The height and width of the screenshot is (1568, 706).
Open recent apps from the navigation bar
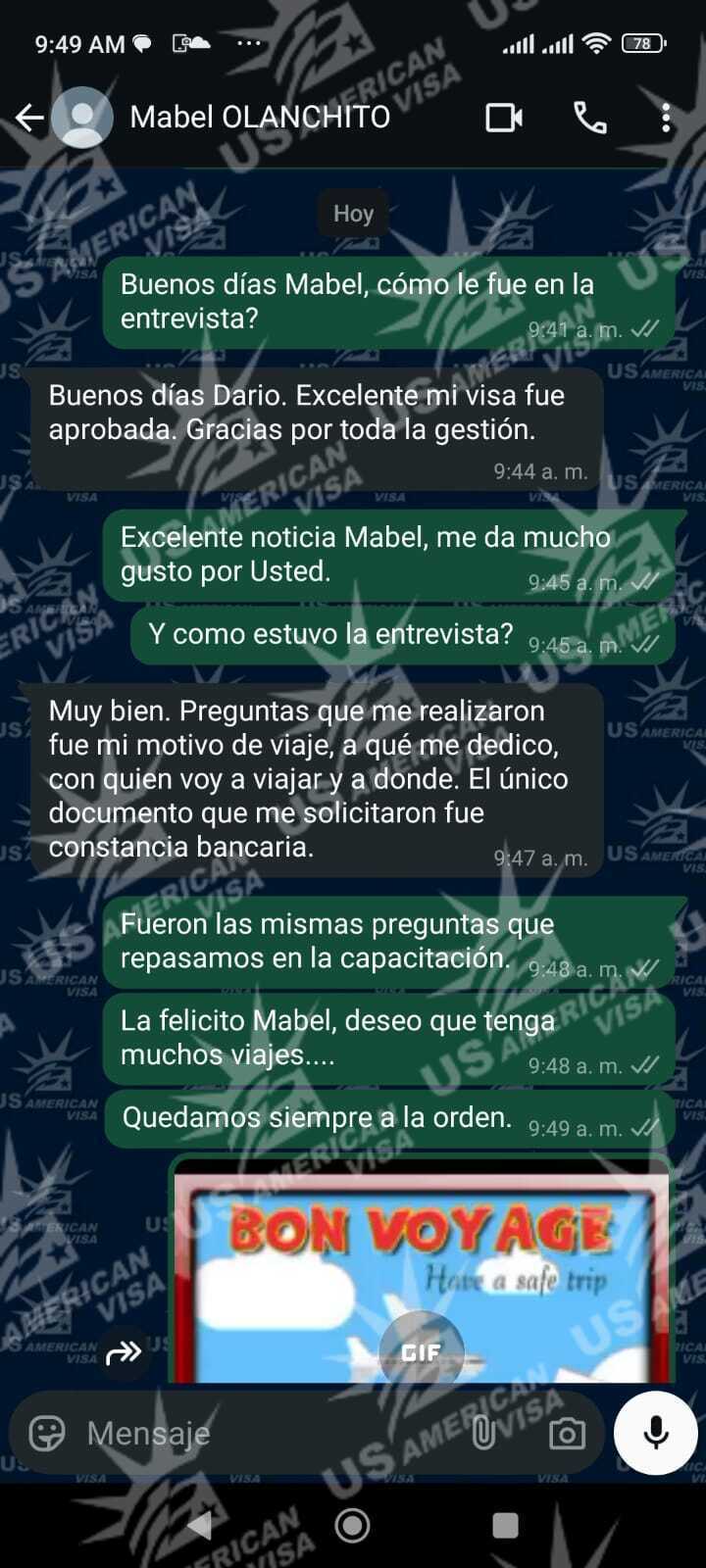pos(505,1525)
